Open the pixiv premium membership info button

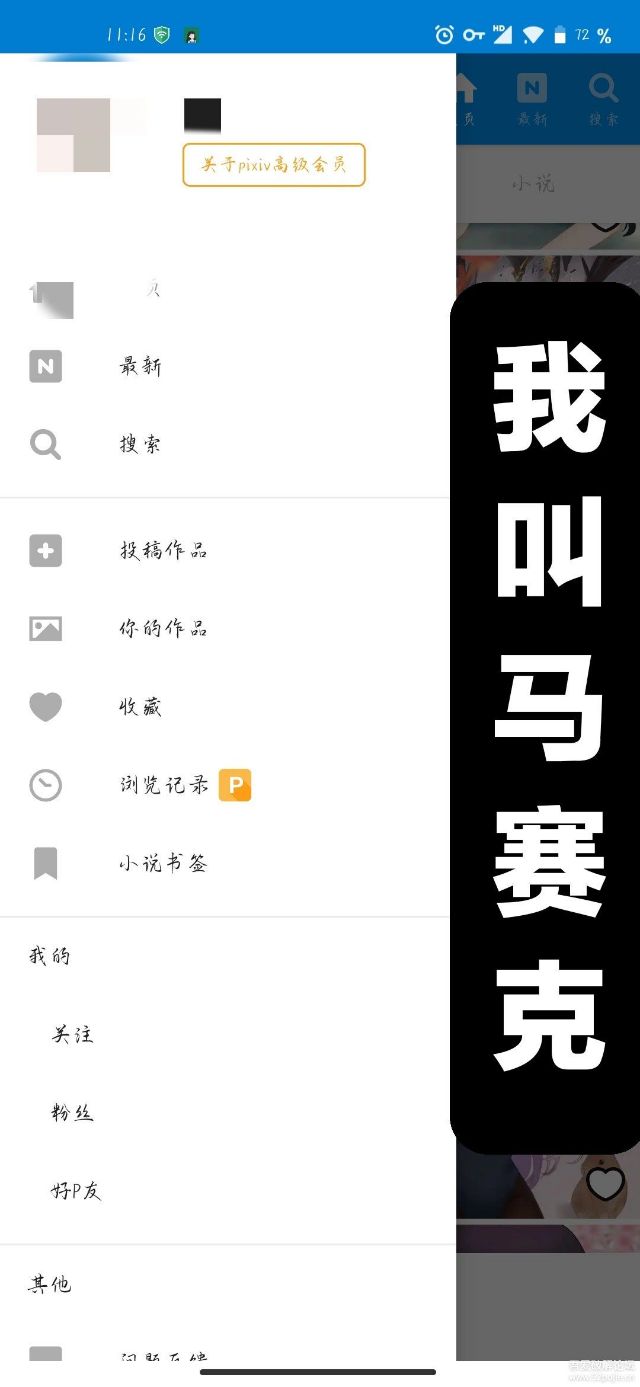[x=274, y=165]
